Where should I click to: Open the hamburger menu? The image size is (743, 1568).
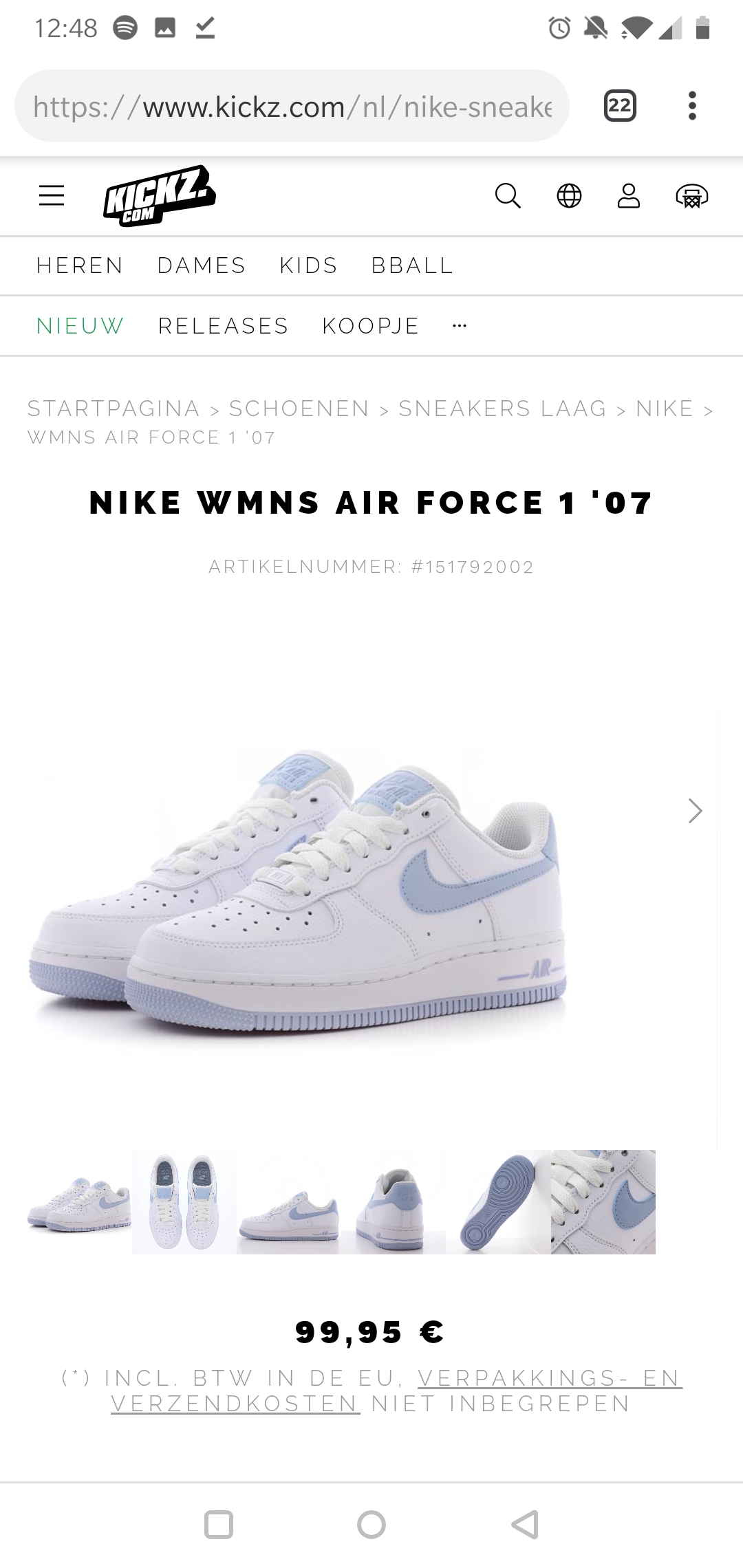pyautogui.click(x=52, y=196)
